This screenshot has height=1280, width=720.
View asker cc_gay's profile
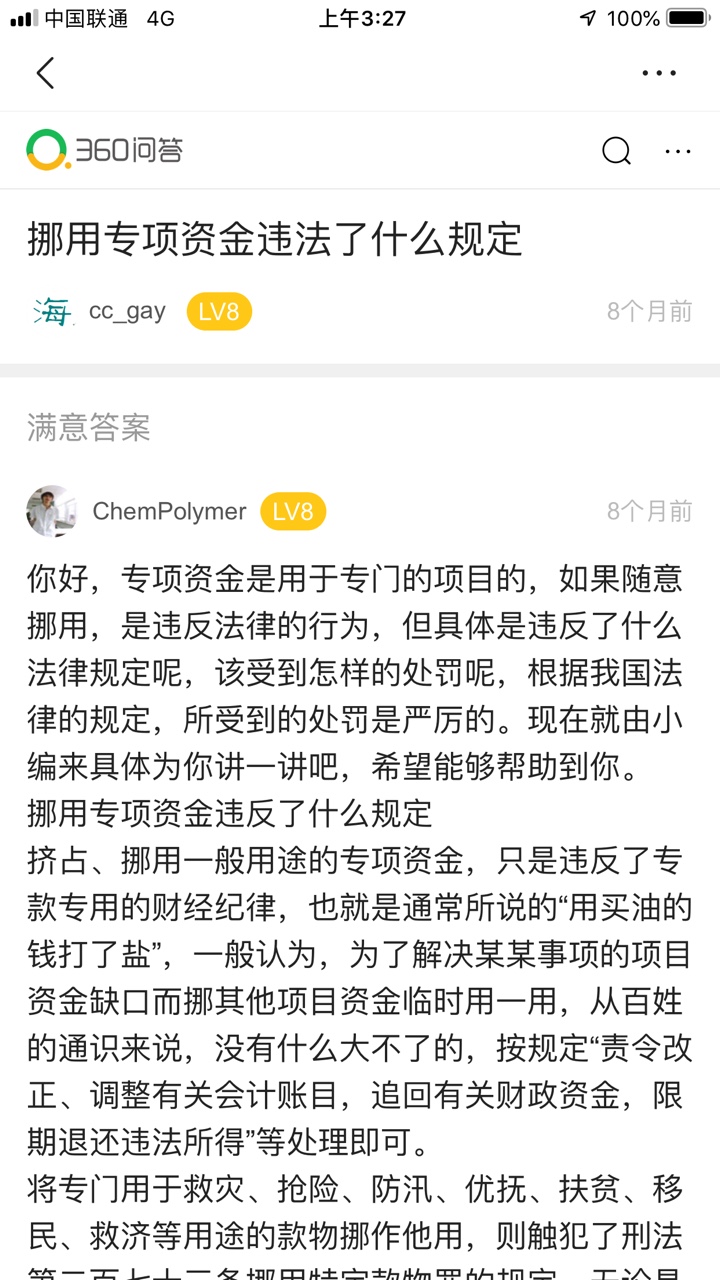pos(126,312)
